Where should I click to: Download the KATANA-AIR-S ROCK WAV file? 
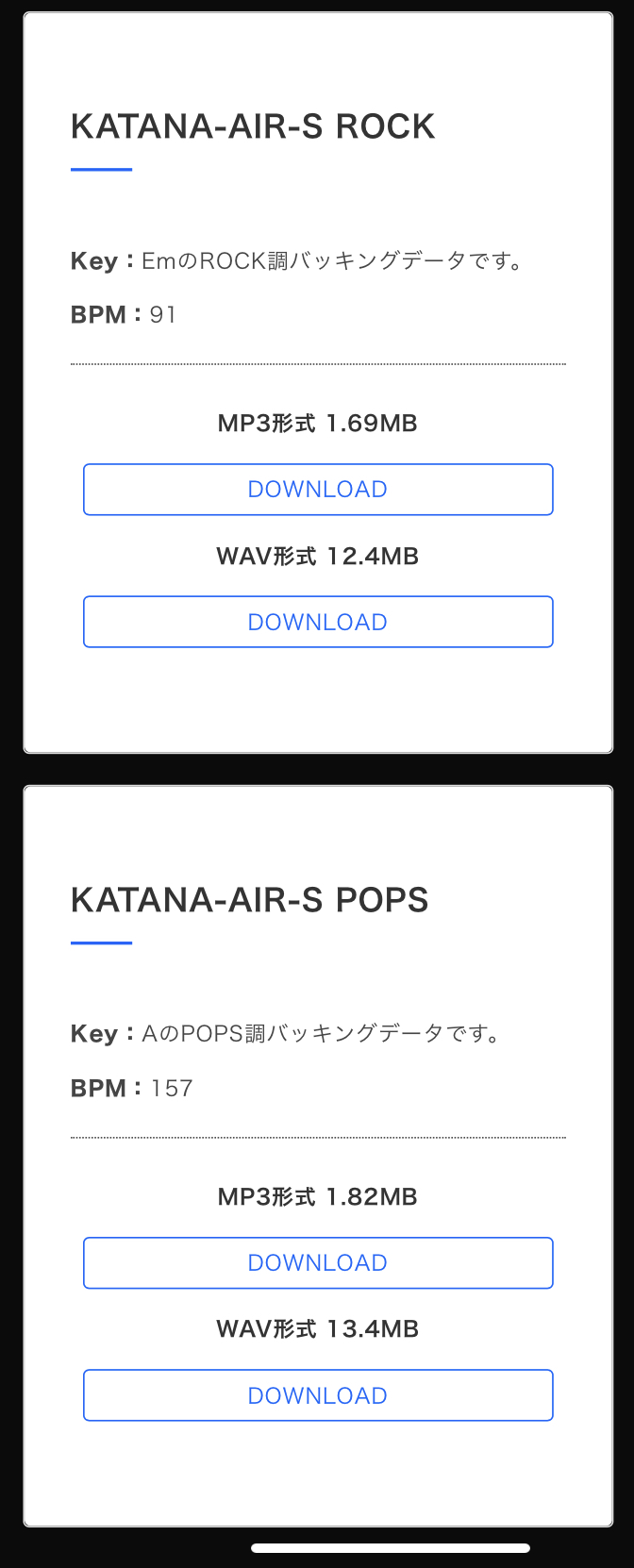(x=318, y=622)
